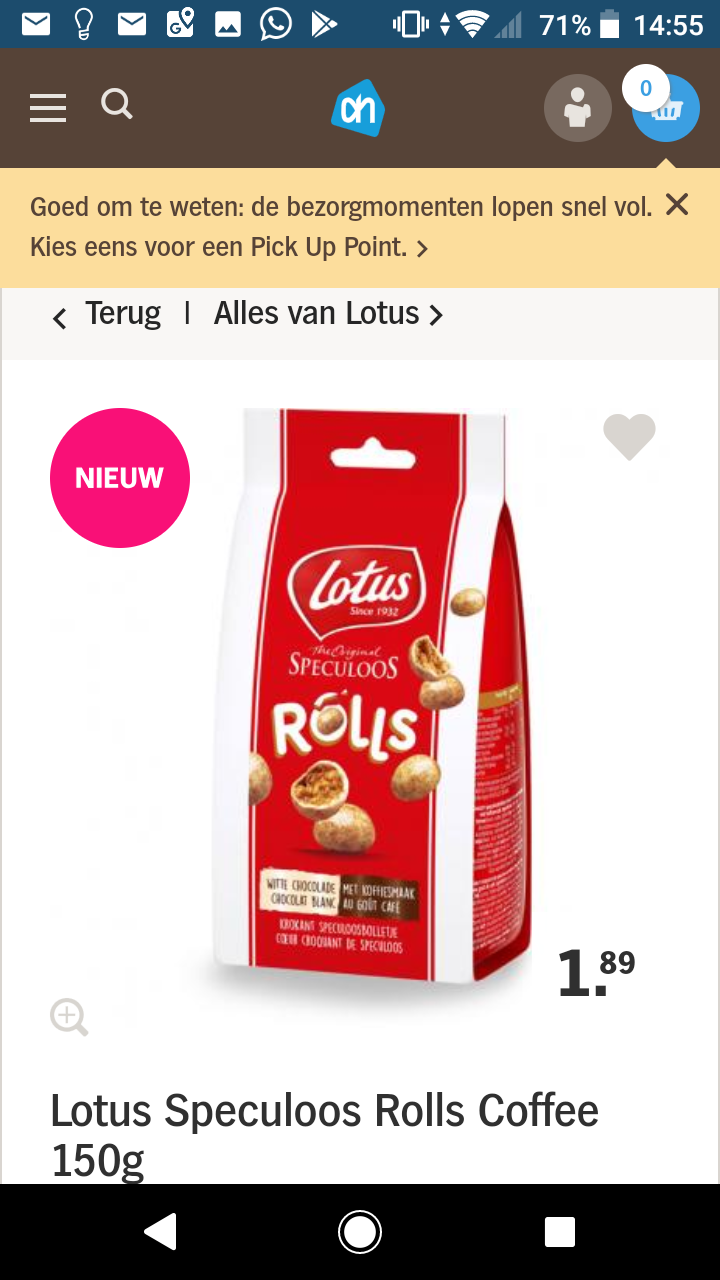Dismiss the delivery moments banner

point(677,205)
